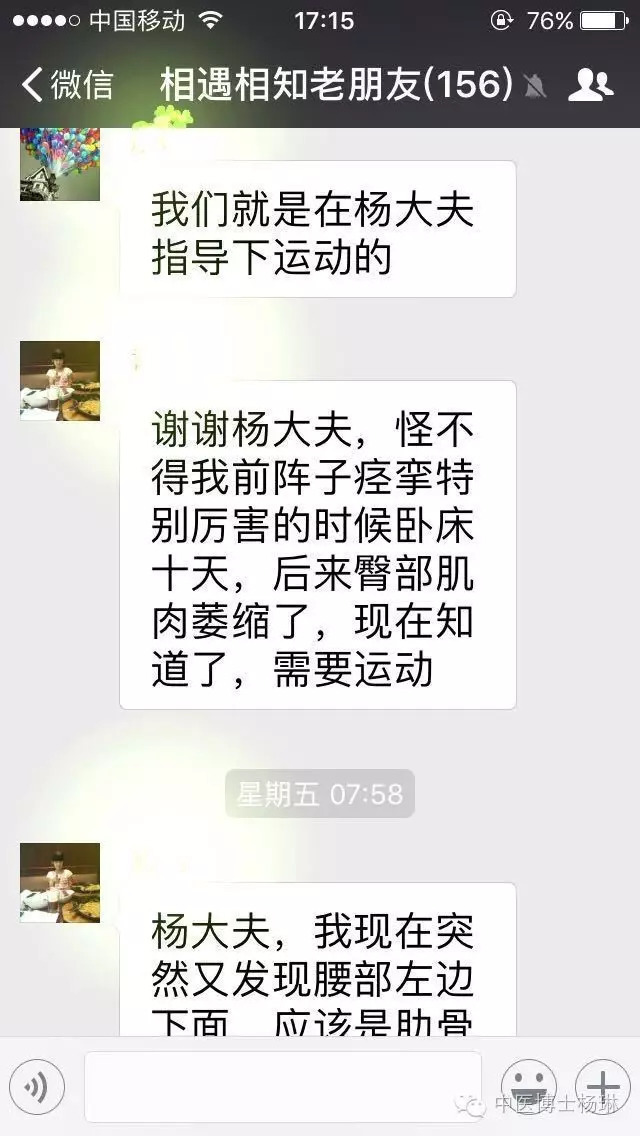Open the plus attachments menu
This screenshot has width=640, height=1136.
[601, 1086]
